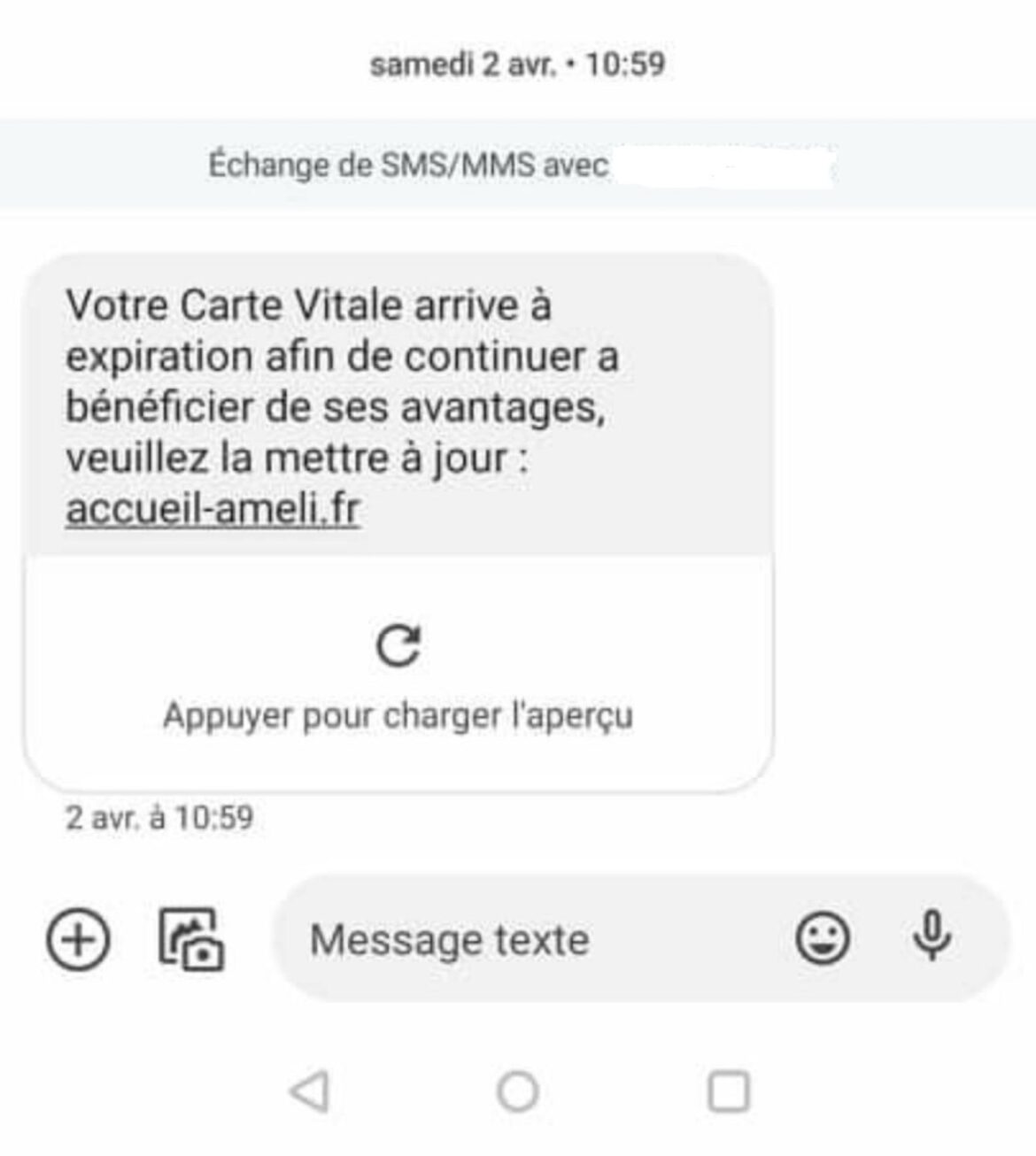
Task: Open the plus attachment menu
Action: pos(78,939)
